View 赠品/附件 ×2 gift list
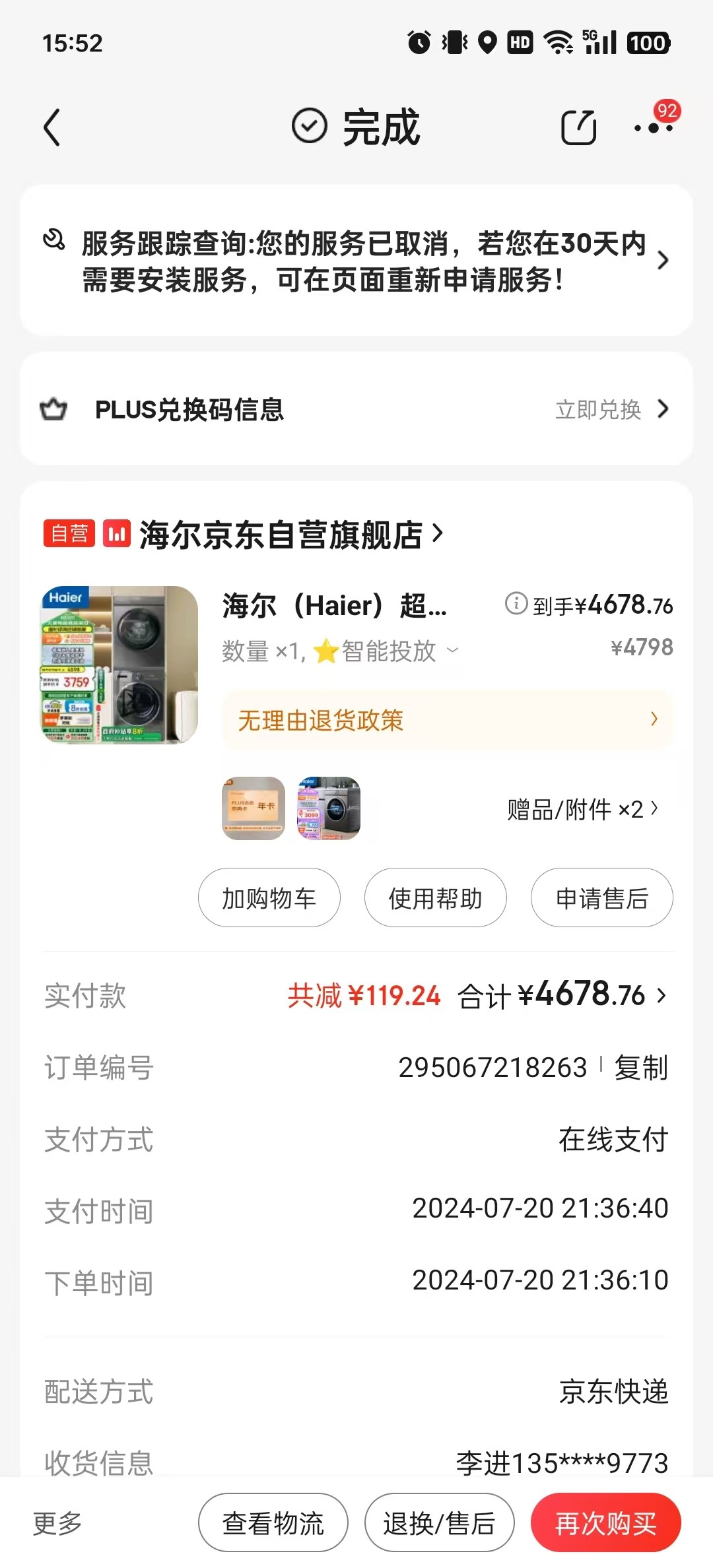713x1568 pixels. [582, 809]
